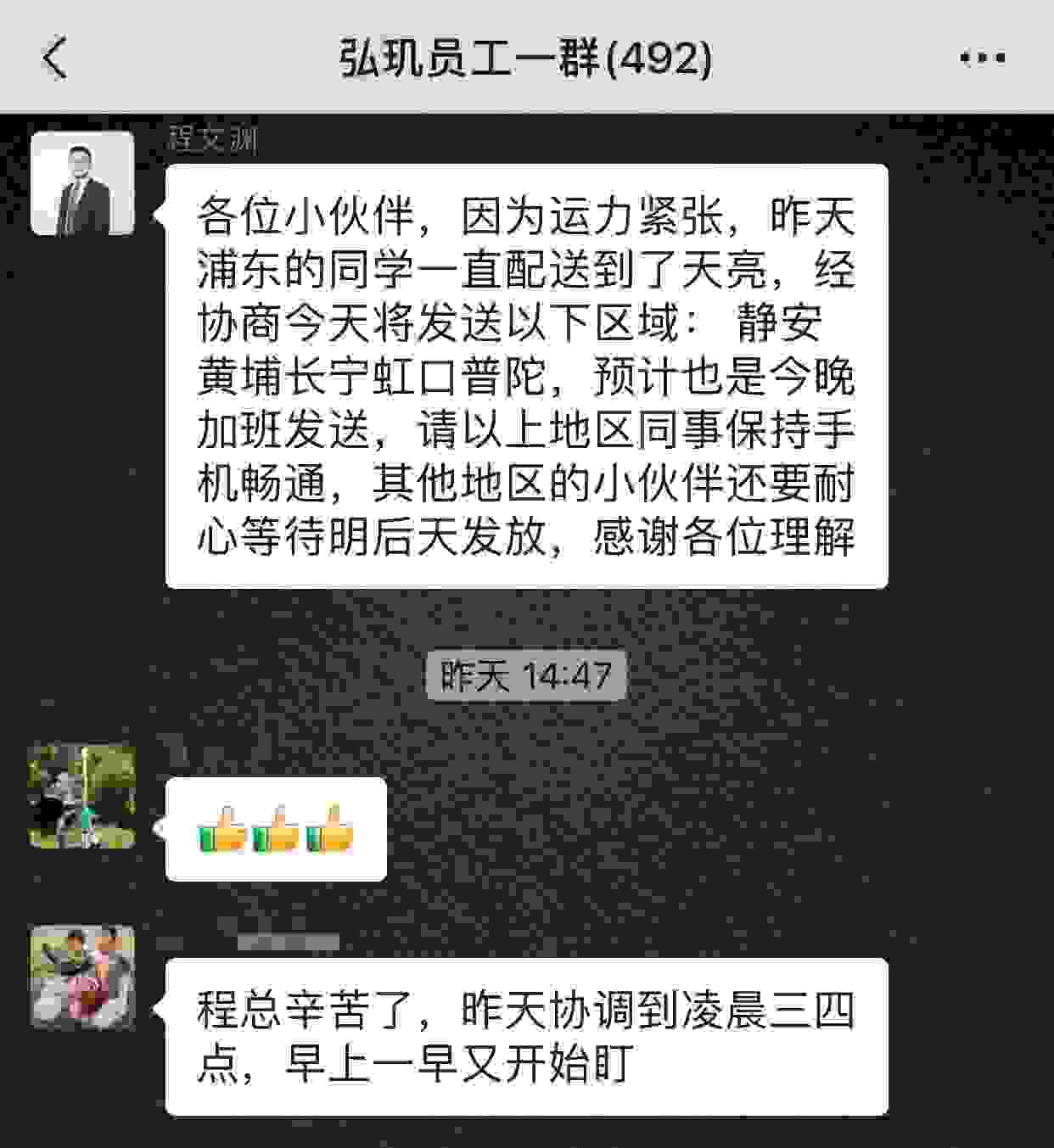This screenshot has height=1148, width=1054.
Task: Open the avatar of the 程总辛苦了 sender
Action: [x=82, y=977]
